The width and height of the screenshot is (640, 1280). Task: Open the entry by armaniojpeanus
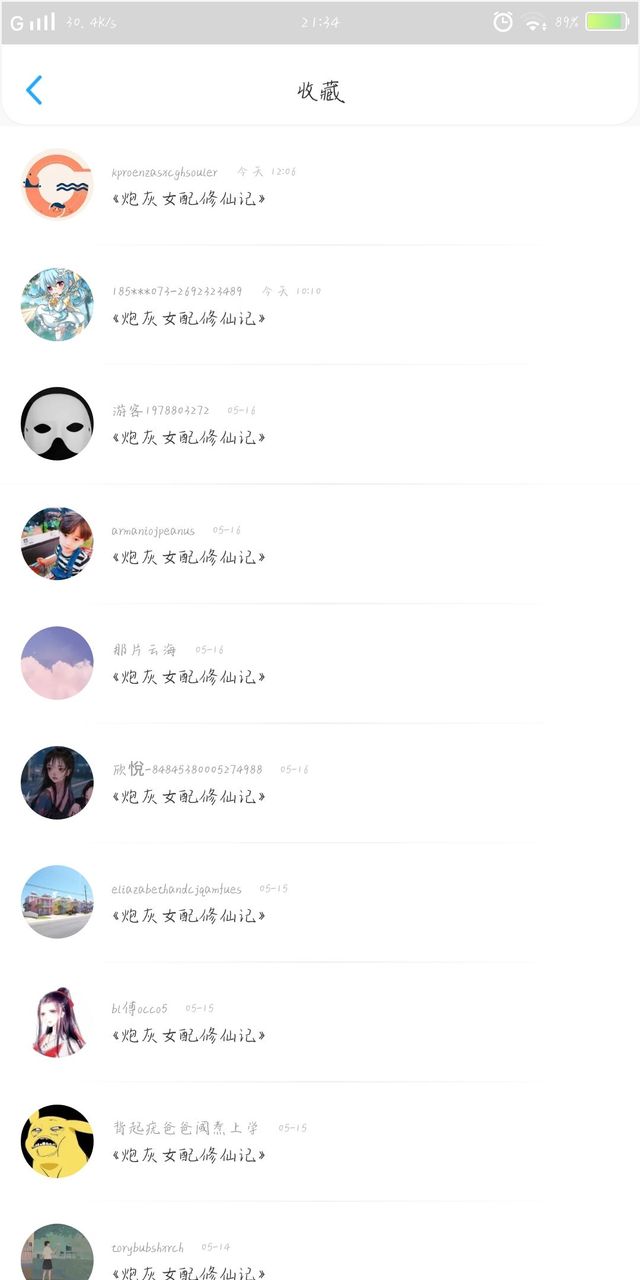point(320,544)
